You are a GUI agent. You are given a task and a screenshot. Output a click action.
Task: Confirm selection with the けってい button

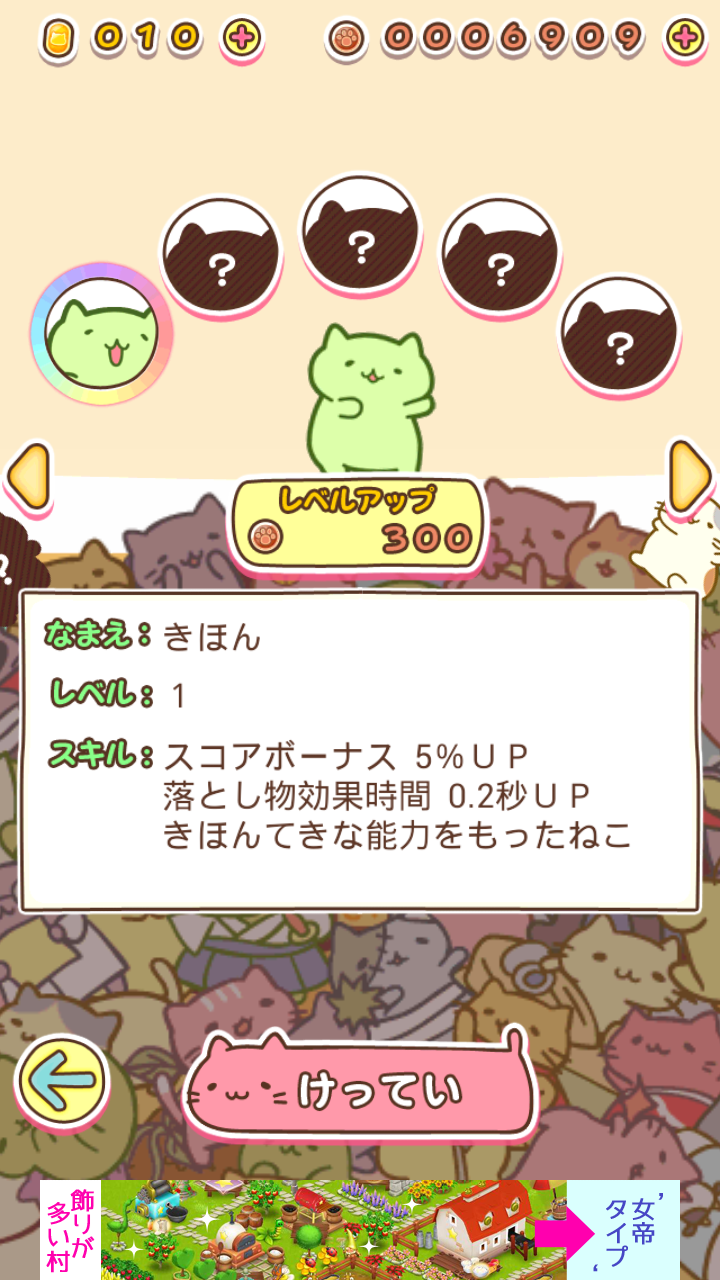pos(360,1087)
